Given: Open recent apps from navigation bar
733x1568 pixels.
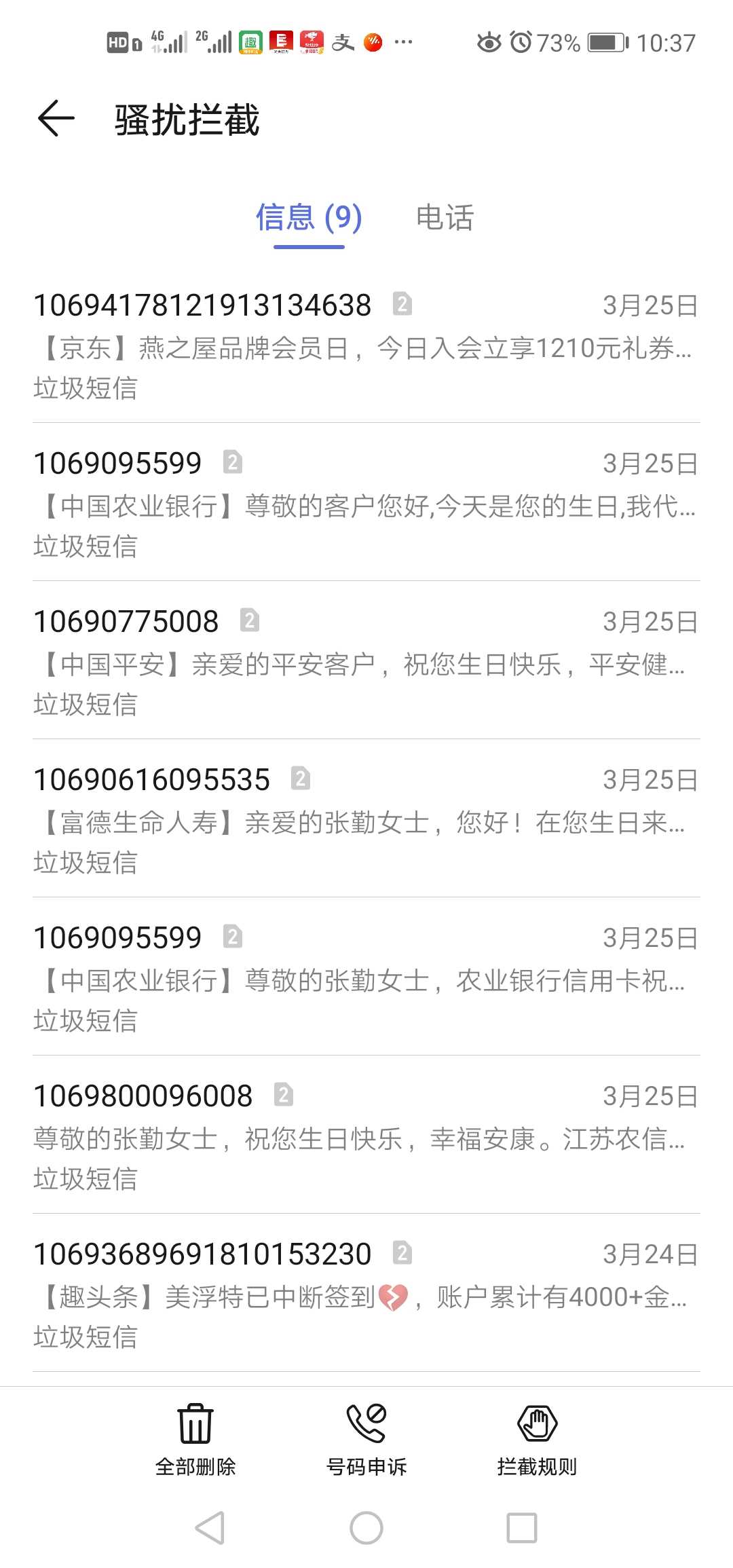Looking at the screenshot, I should 522,1529.
